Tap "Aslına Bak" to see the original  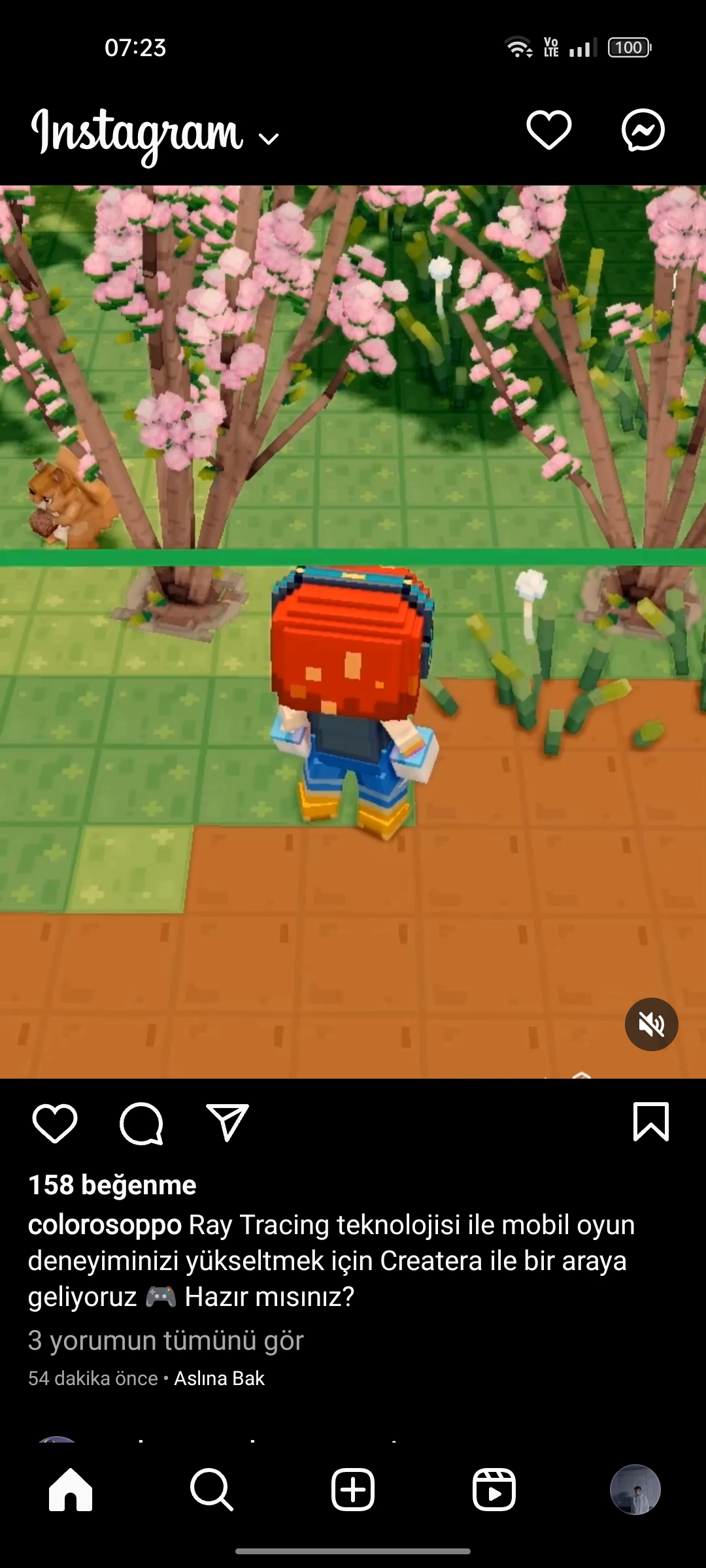pos(219,1378)
